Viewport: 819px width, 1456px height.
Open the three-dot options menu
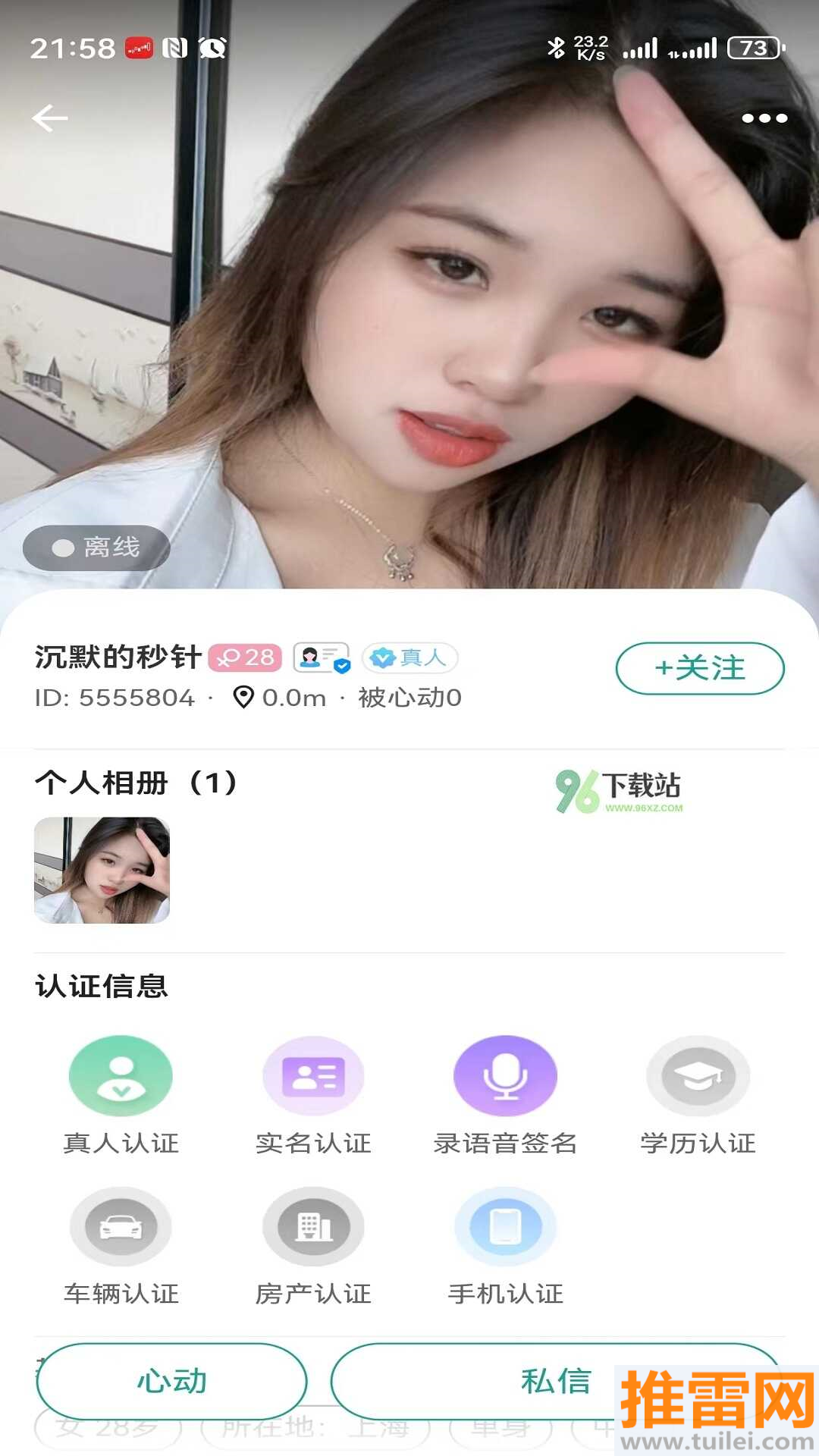point(764,118)
